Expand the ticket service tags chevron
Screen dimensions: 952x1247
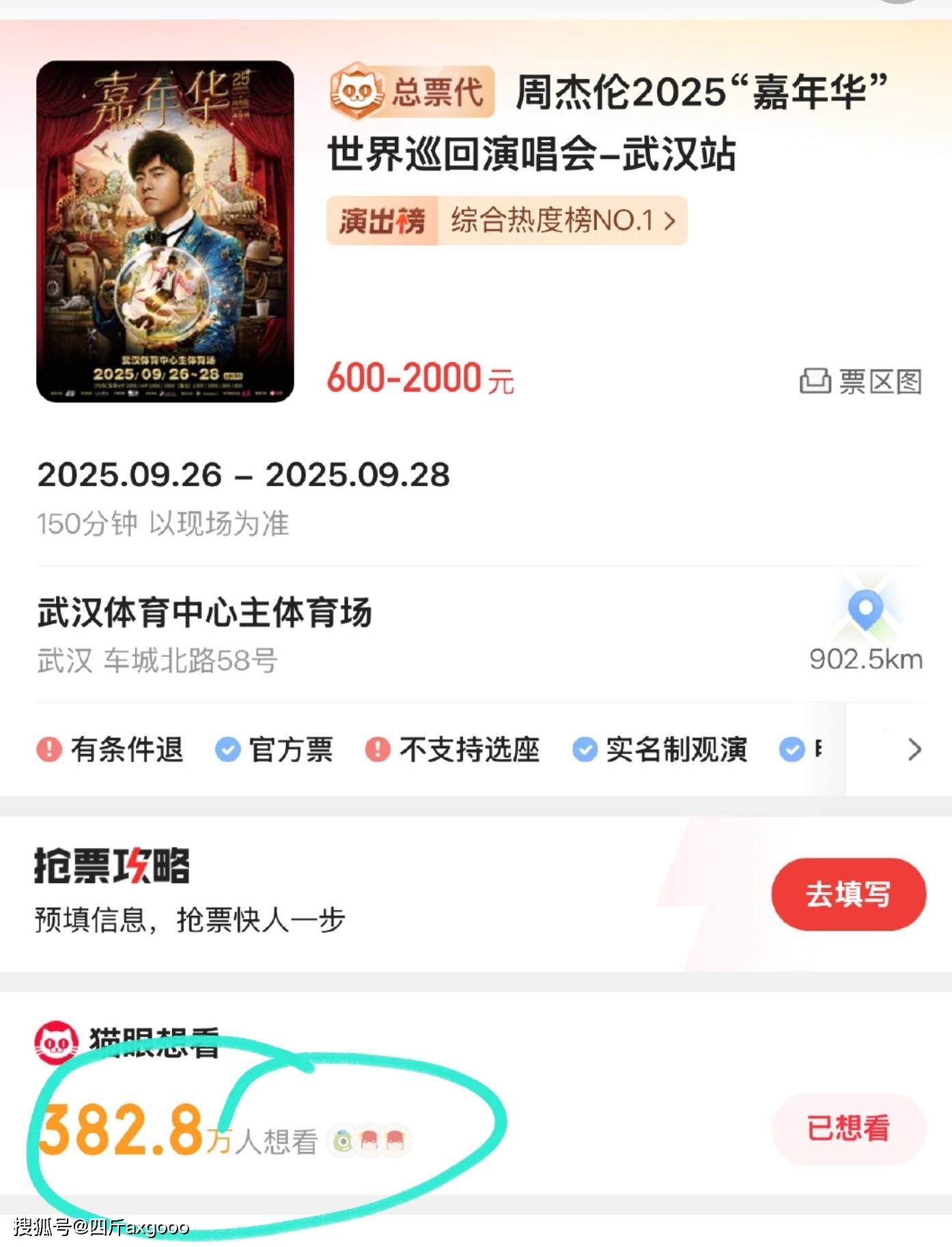pos(914,750)
